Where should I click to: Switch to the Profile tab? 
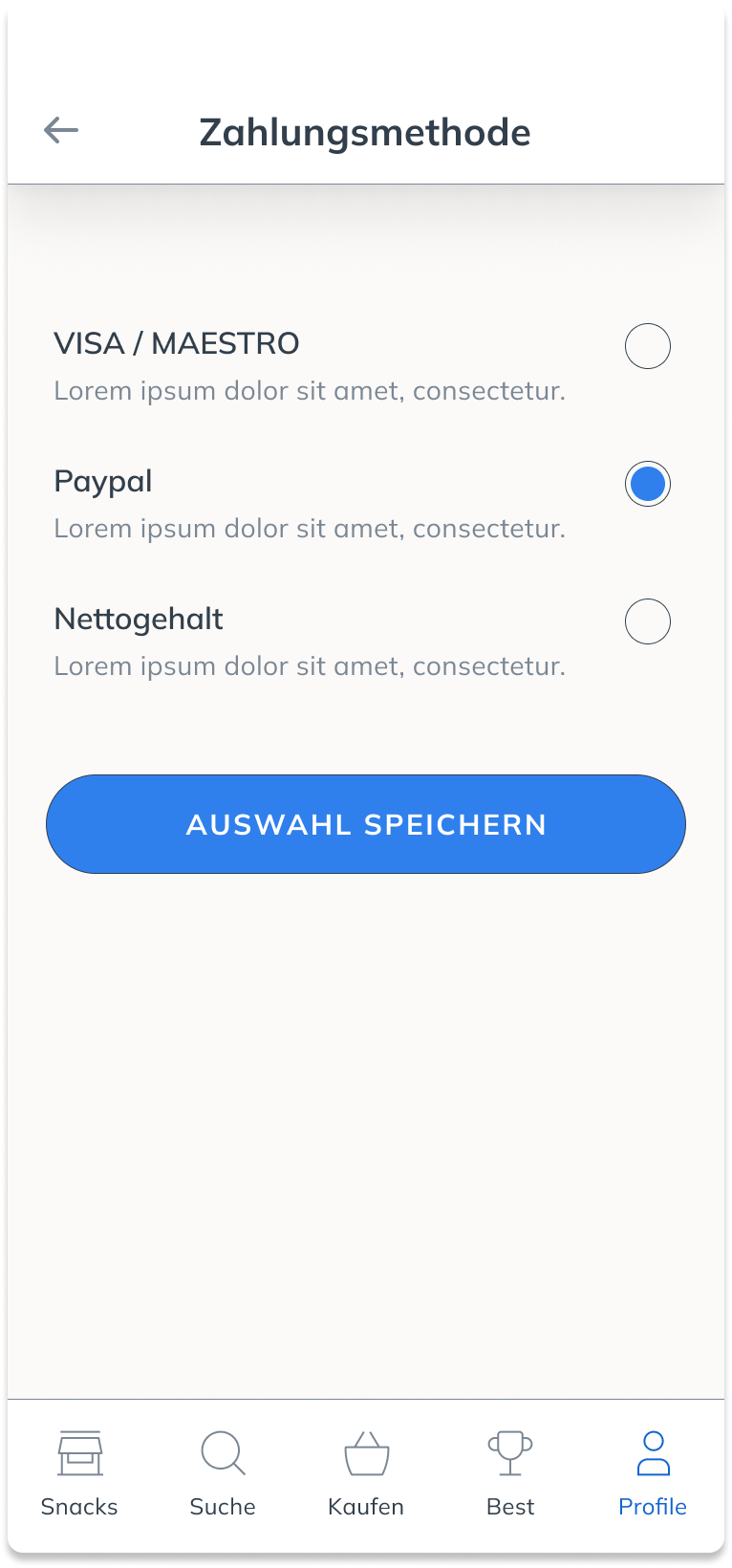[x=653, y=1473]
